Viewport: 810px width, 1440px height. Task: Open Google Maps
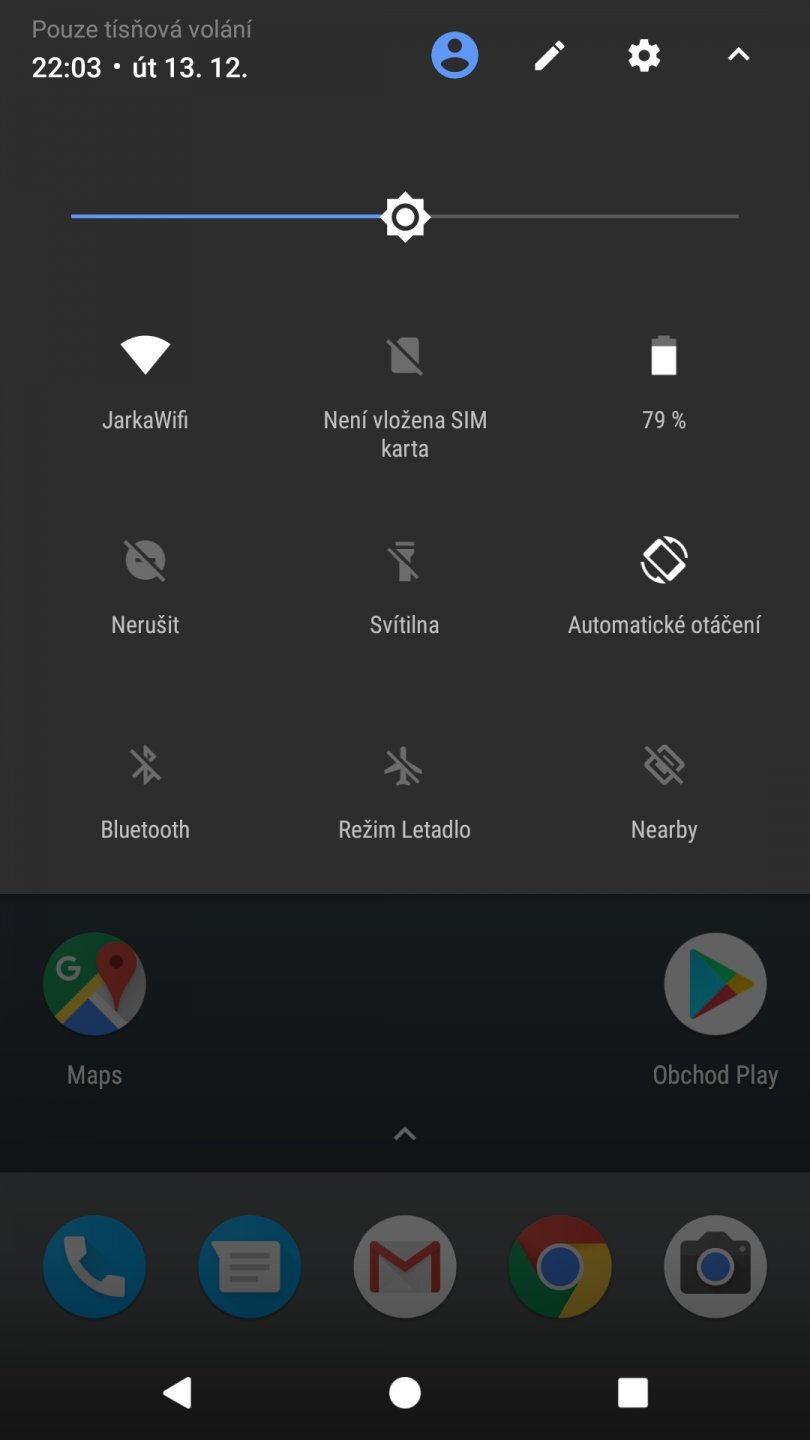[94, 983]
